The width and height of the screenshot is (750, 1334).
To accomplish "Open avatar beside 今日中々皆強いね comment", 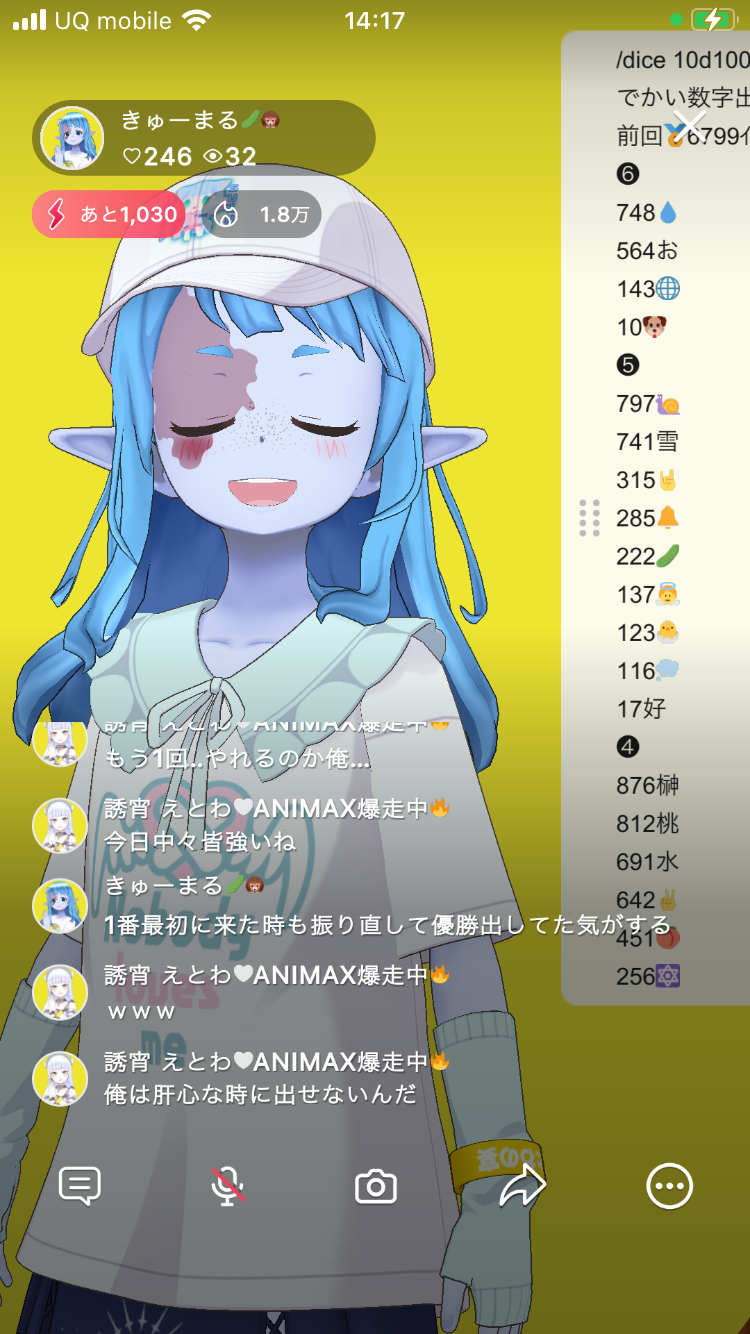I will coord(60,826).
